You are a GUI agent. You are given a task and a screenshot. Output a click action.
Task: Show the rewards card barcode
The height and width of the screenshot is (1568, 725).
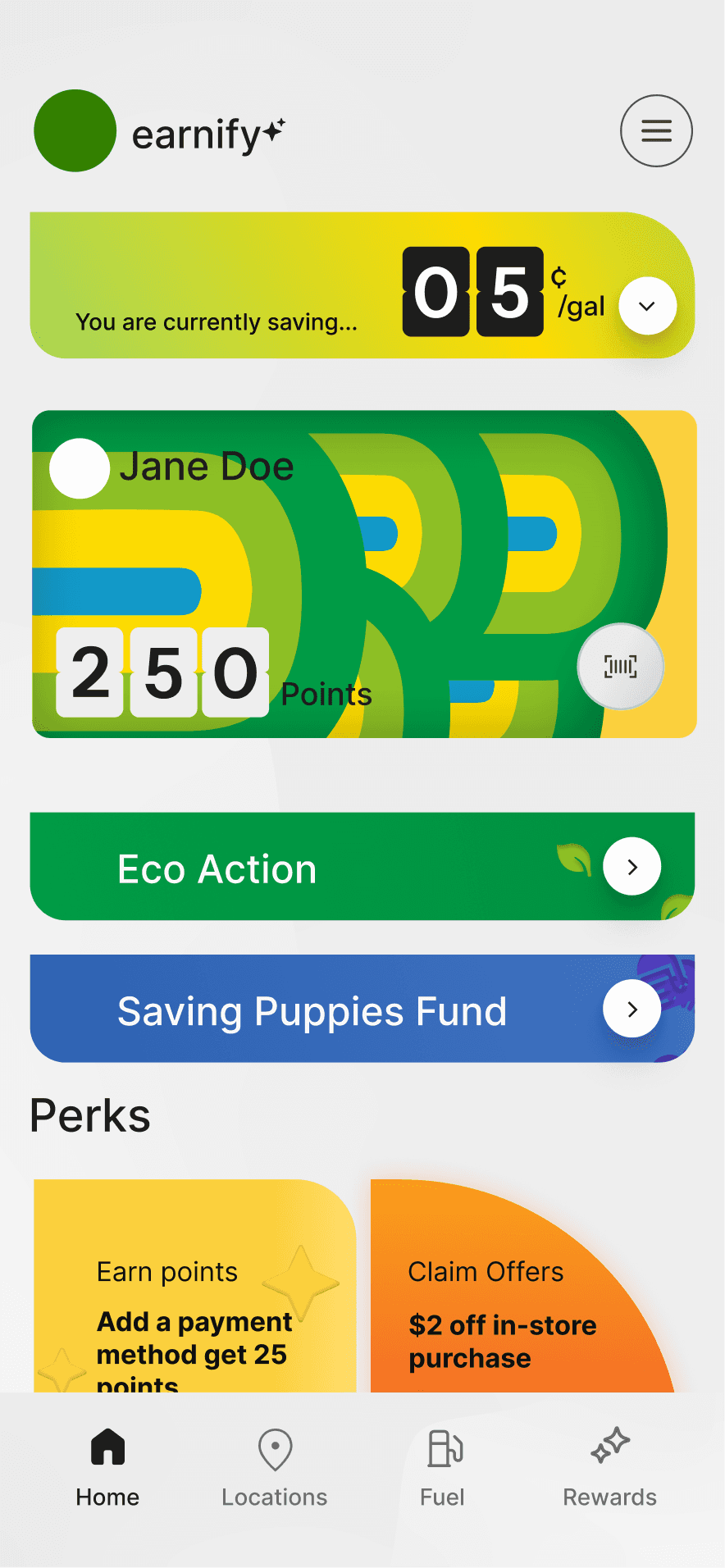tap(620, 667)
